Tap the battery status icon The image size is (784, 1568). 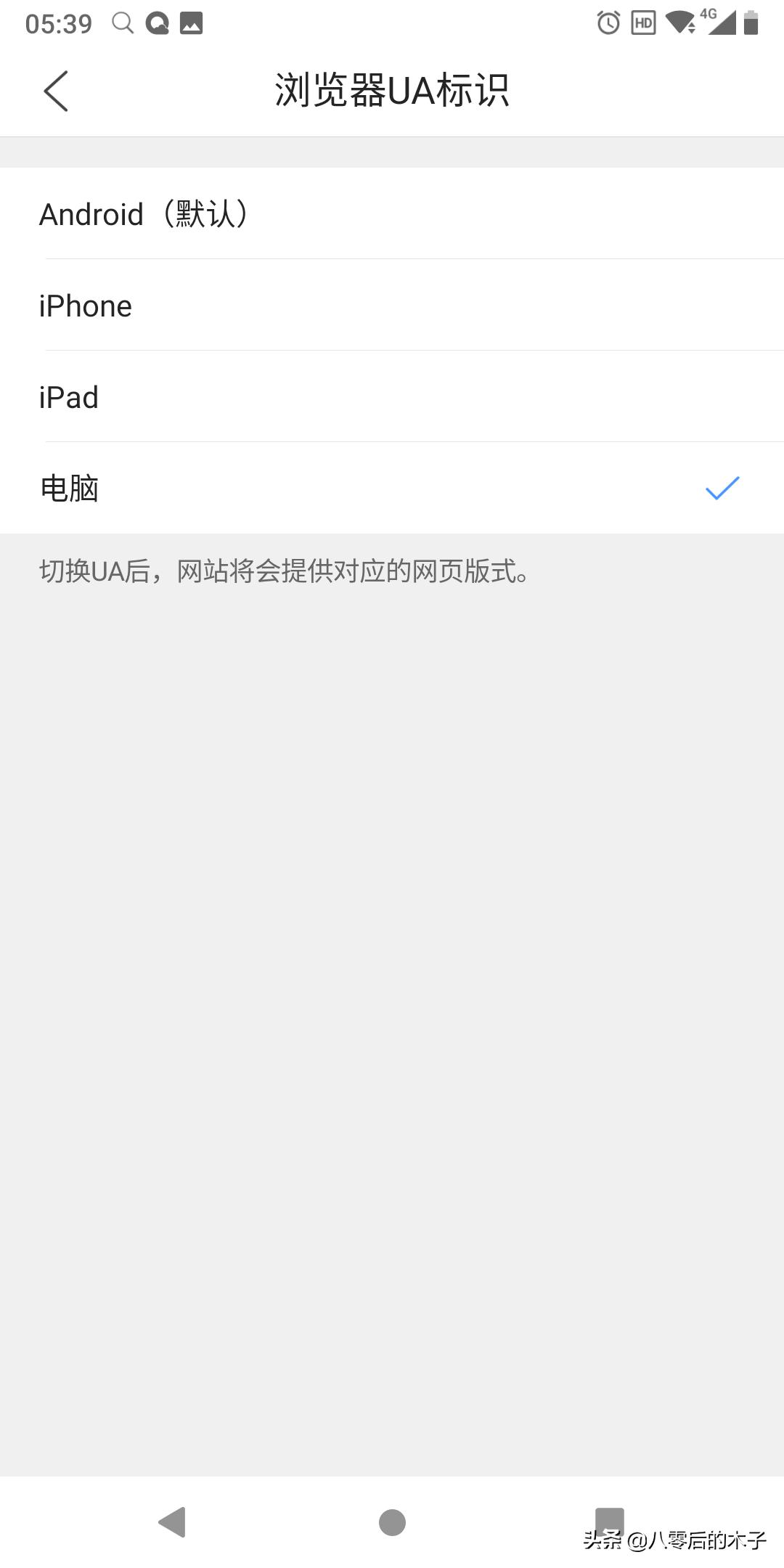coord(750,23)
